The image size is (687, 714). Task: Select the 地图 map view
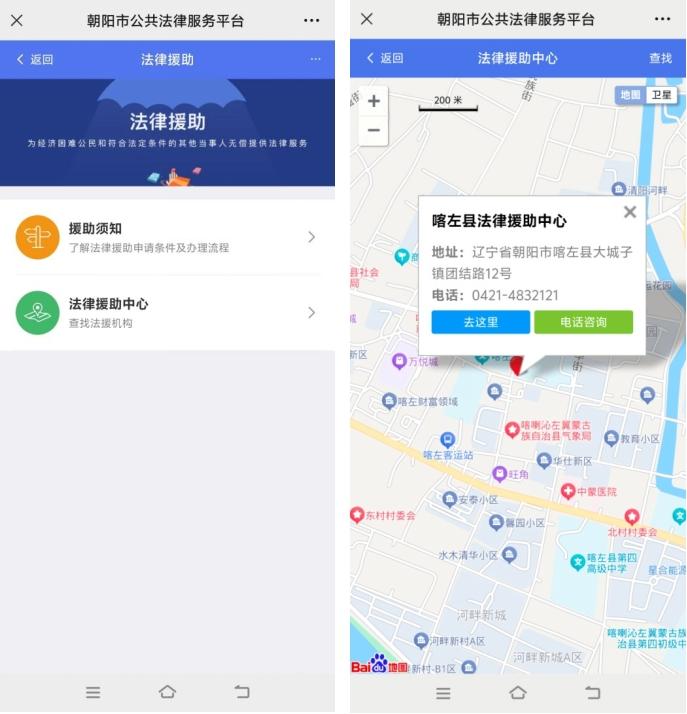coord(630,95)
